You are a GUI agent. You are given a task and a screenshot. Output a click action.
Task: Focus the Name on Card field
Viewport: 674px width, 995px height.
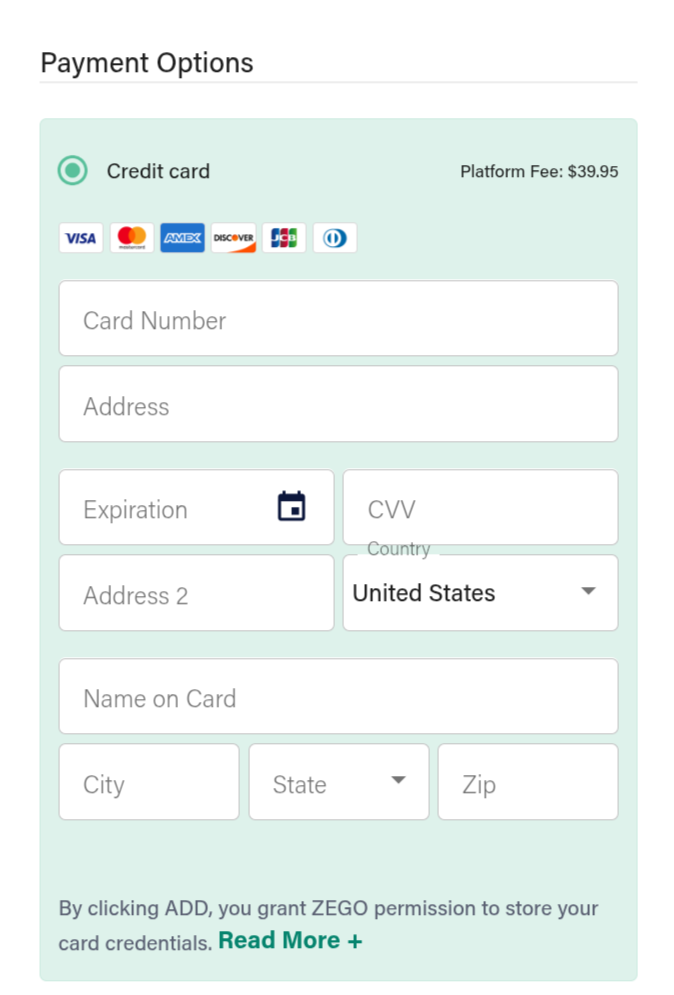pyautogui.click(x=338, y=697)
